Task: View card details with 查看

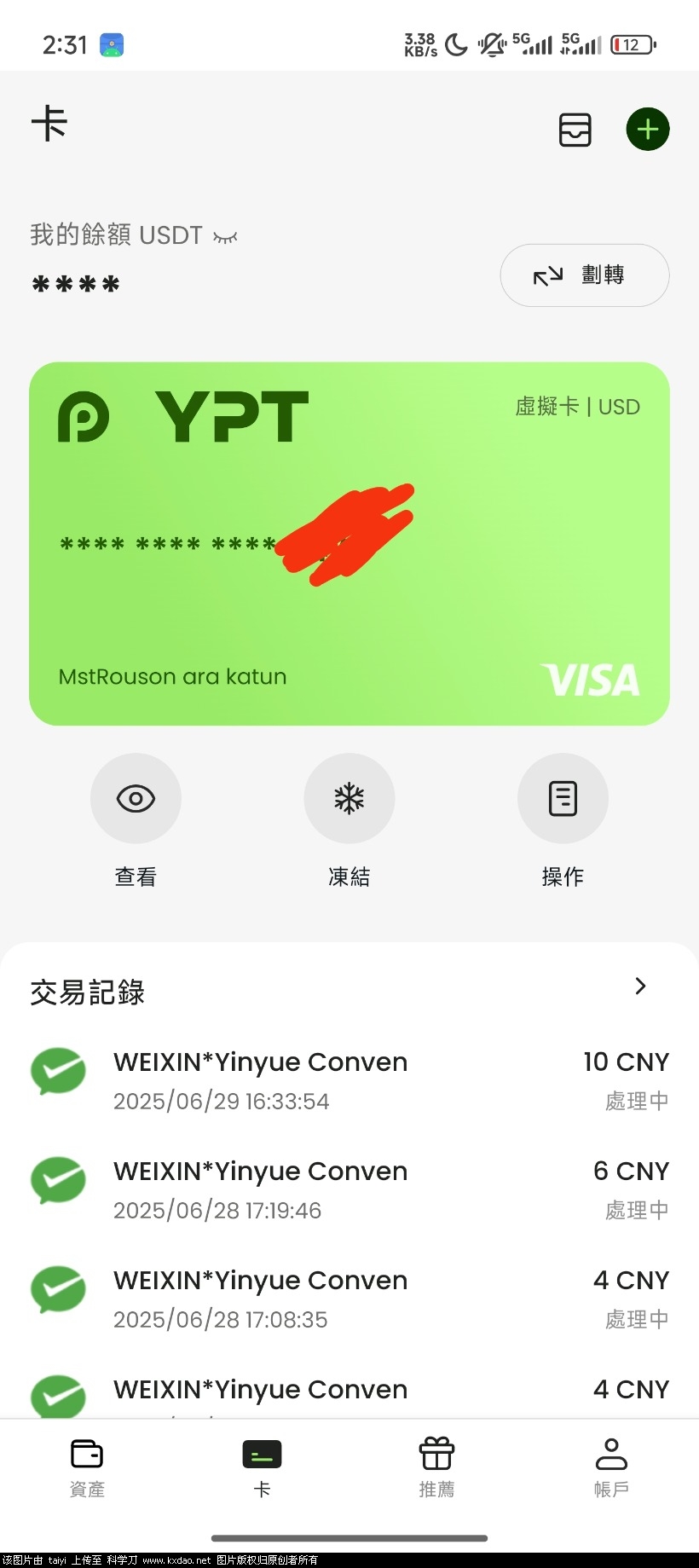Action: pos(136,799)
